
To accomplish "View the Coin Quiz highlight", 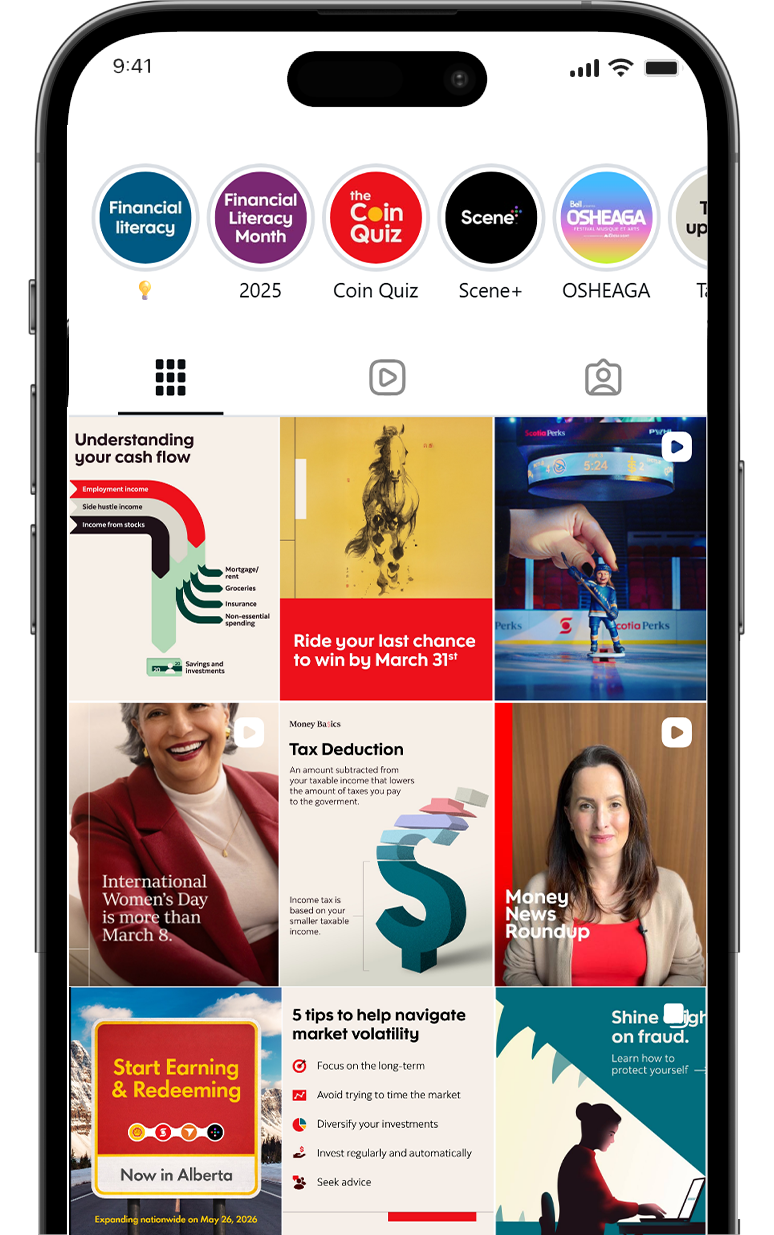I will tap(376, 218).
